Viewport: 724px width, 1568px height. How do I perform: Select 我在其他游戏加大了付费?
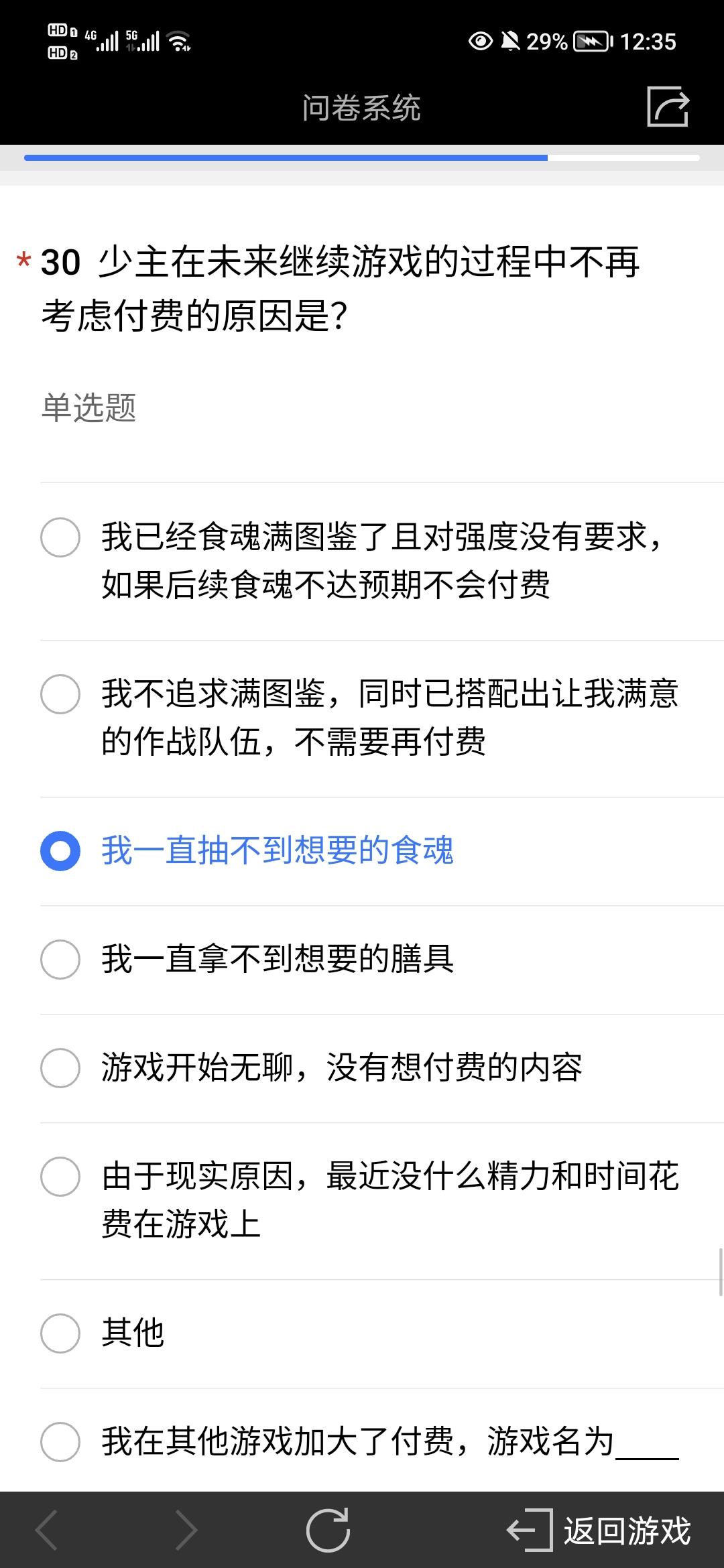pyautogui.click(x=382, y=1441)
